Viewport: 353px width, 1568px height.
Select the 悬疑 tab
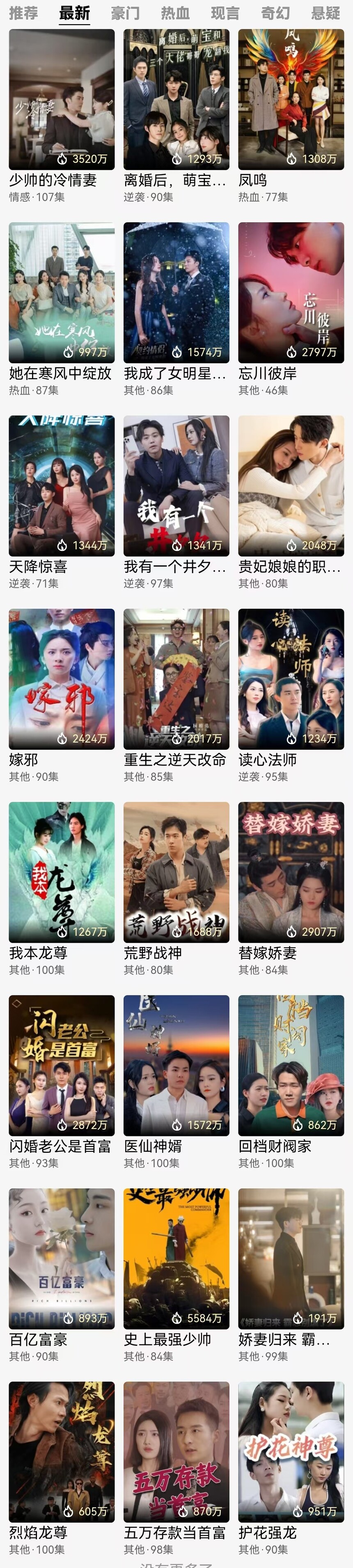click(325, 13)
